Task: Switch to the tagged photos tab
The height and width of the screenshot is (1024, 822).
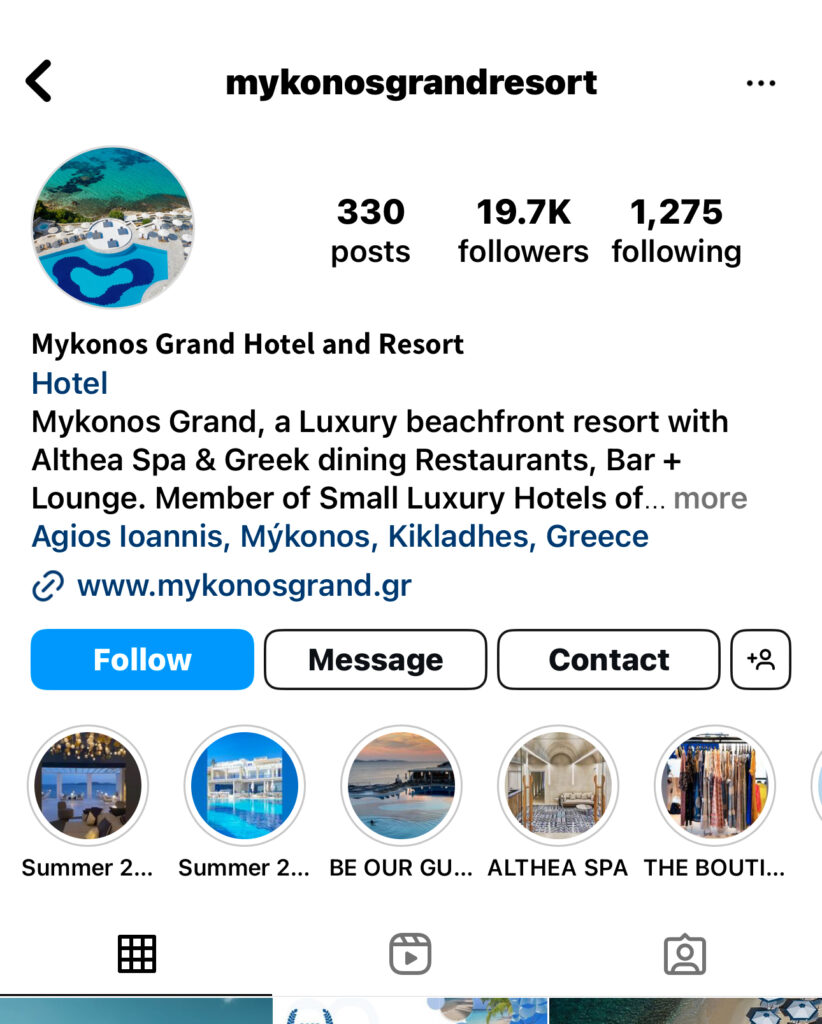Action: 685,954
